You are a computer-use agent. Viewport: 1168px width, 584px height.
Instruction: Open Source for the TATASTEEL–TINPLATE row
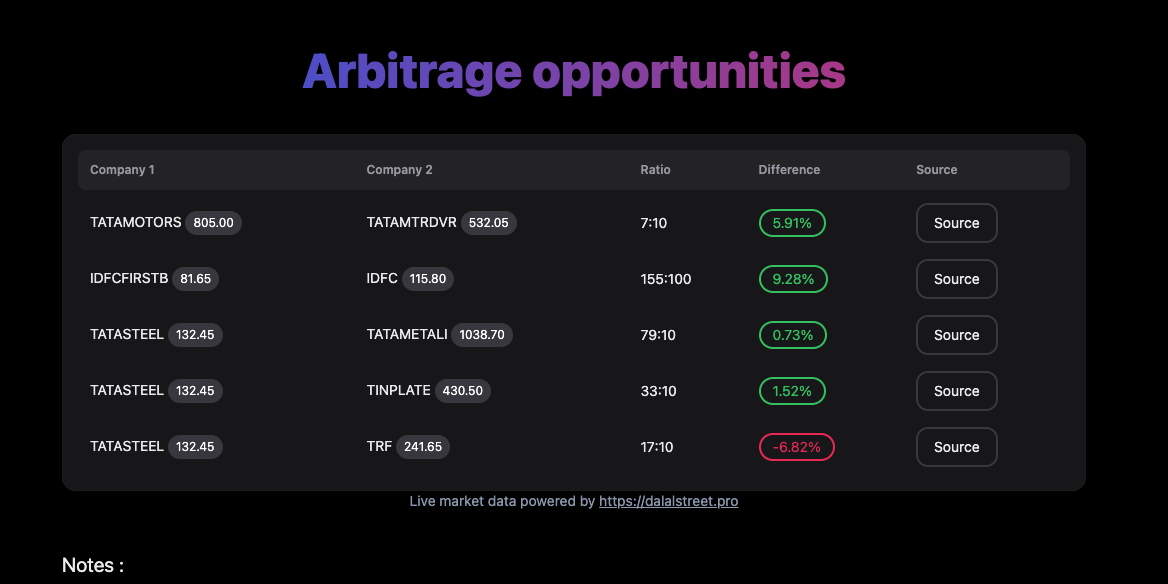[x=956, y=391]
